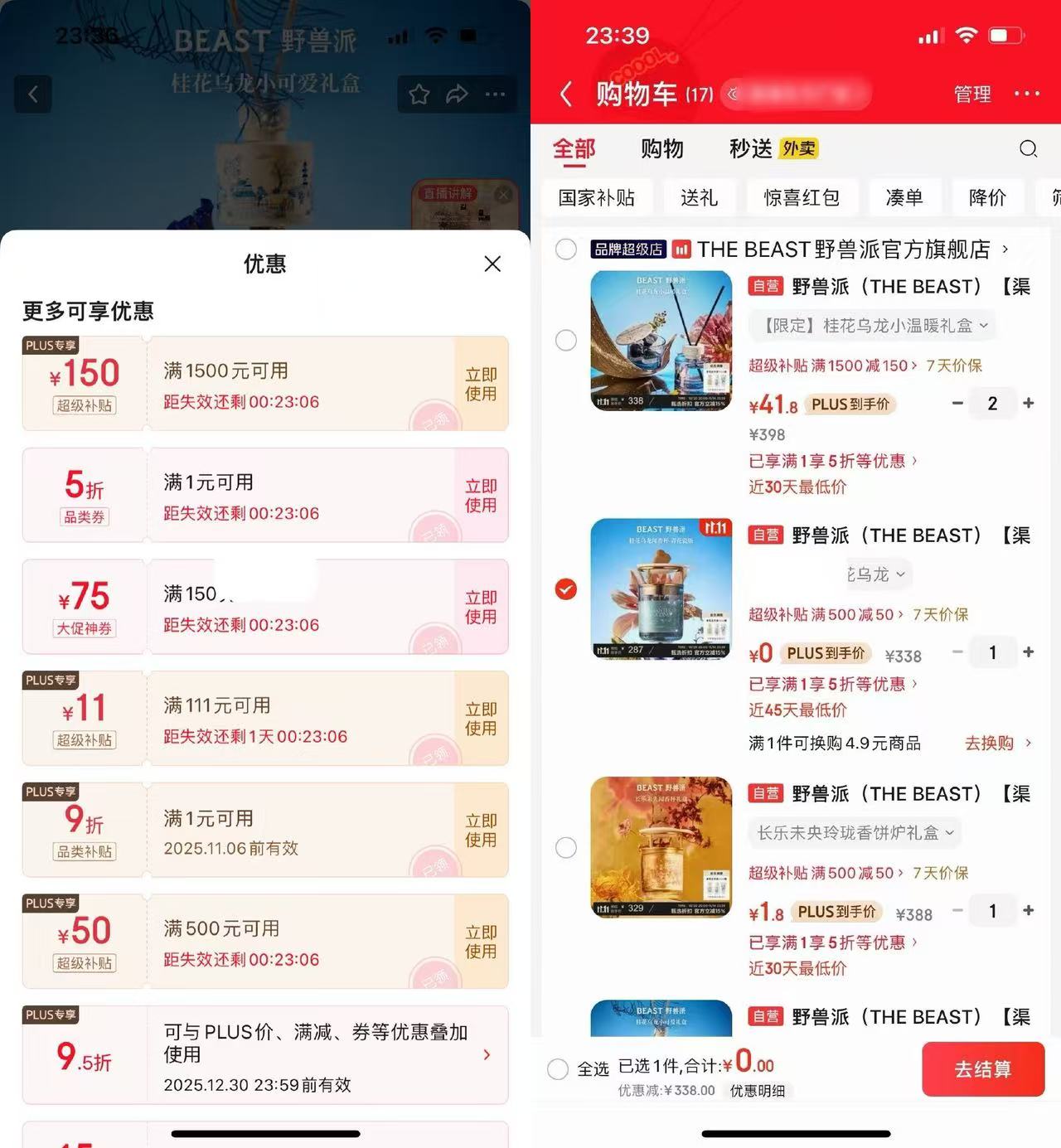This screenshot has height=1148, width=1061.
Task: Tap the favorite star icon on the product page
Action: tap(419, 94)
